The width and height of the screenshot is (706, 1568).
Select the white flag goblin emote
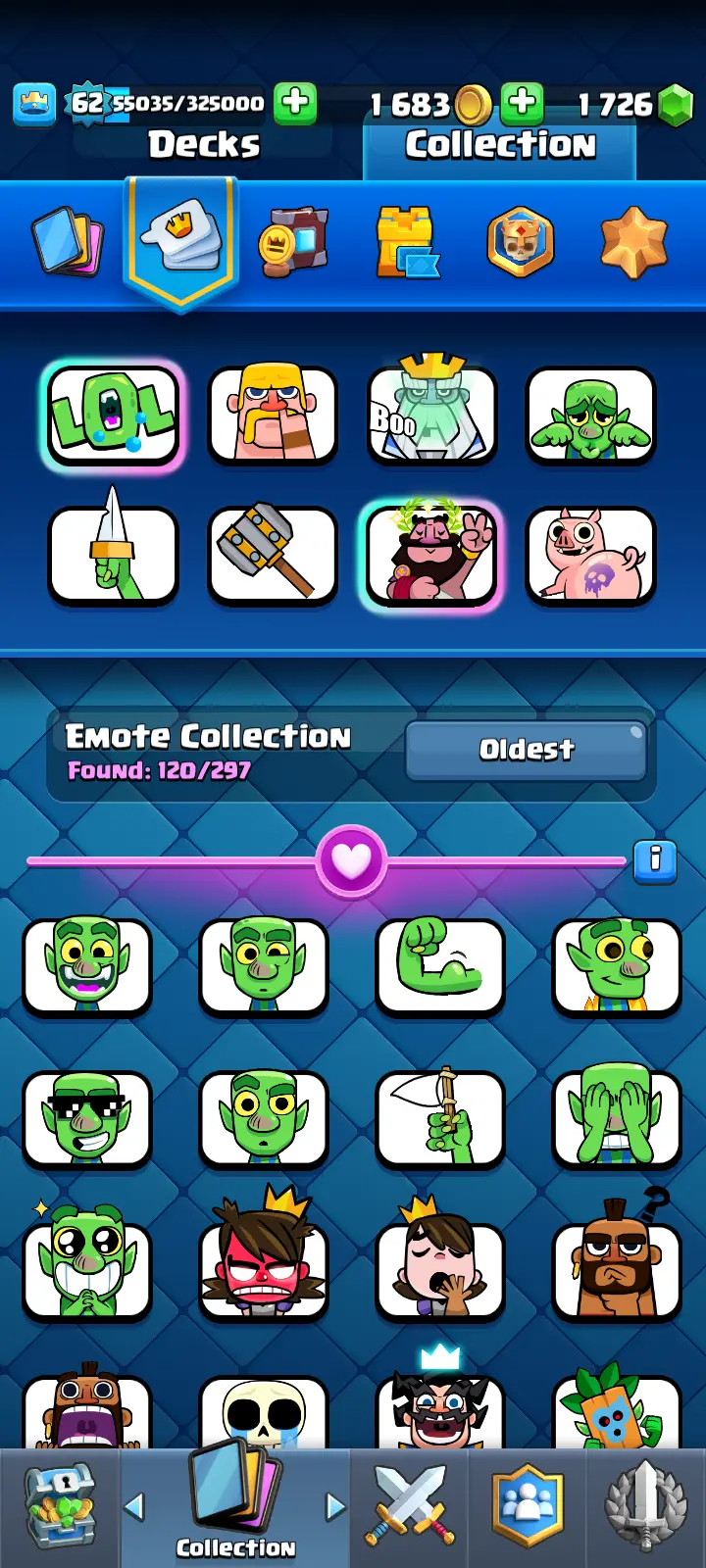(x=440, y=1119)
